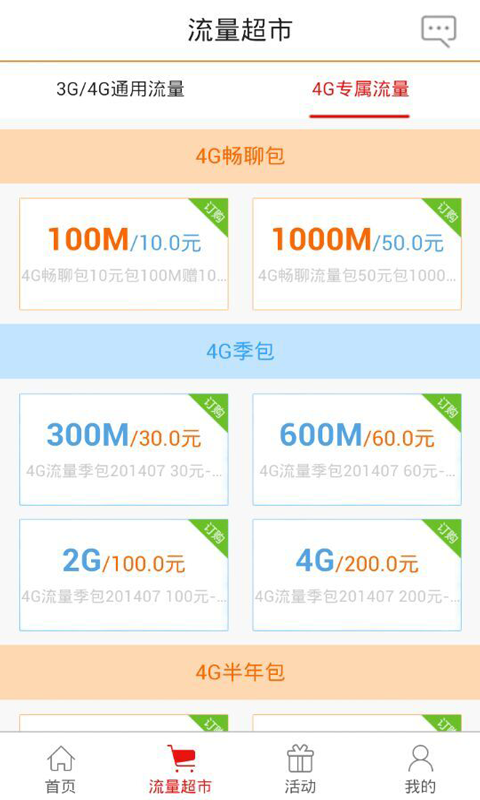Open the message chat icon
Image resolution: width=480 pixels, height=800 pixels.
click(438, 32)
